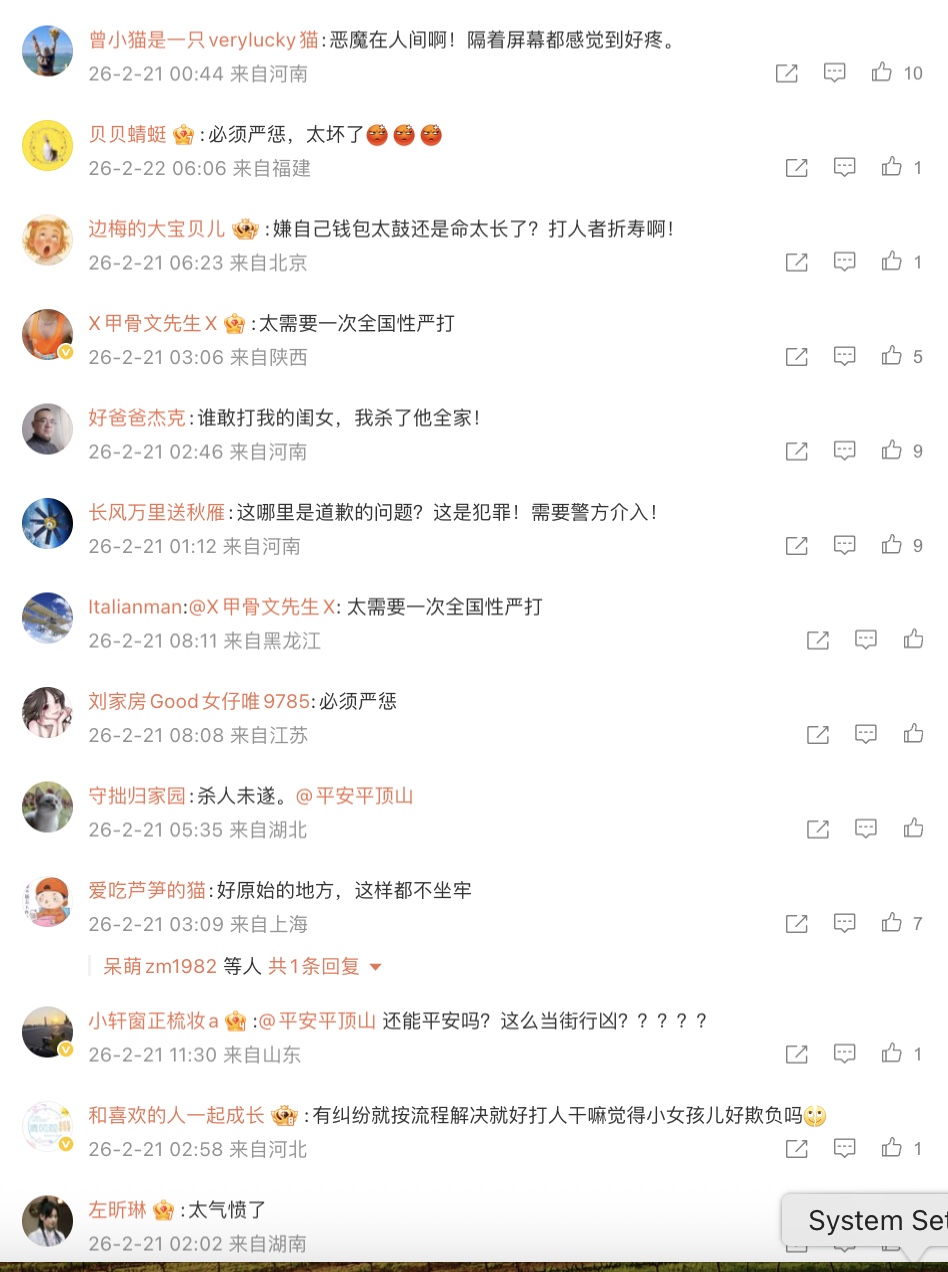Like 爱吃芦笋的猫's comment

891,924
